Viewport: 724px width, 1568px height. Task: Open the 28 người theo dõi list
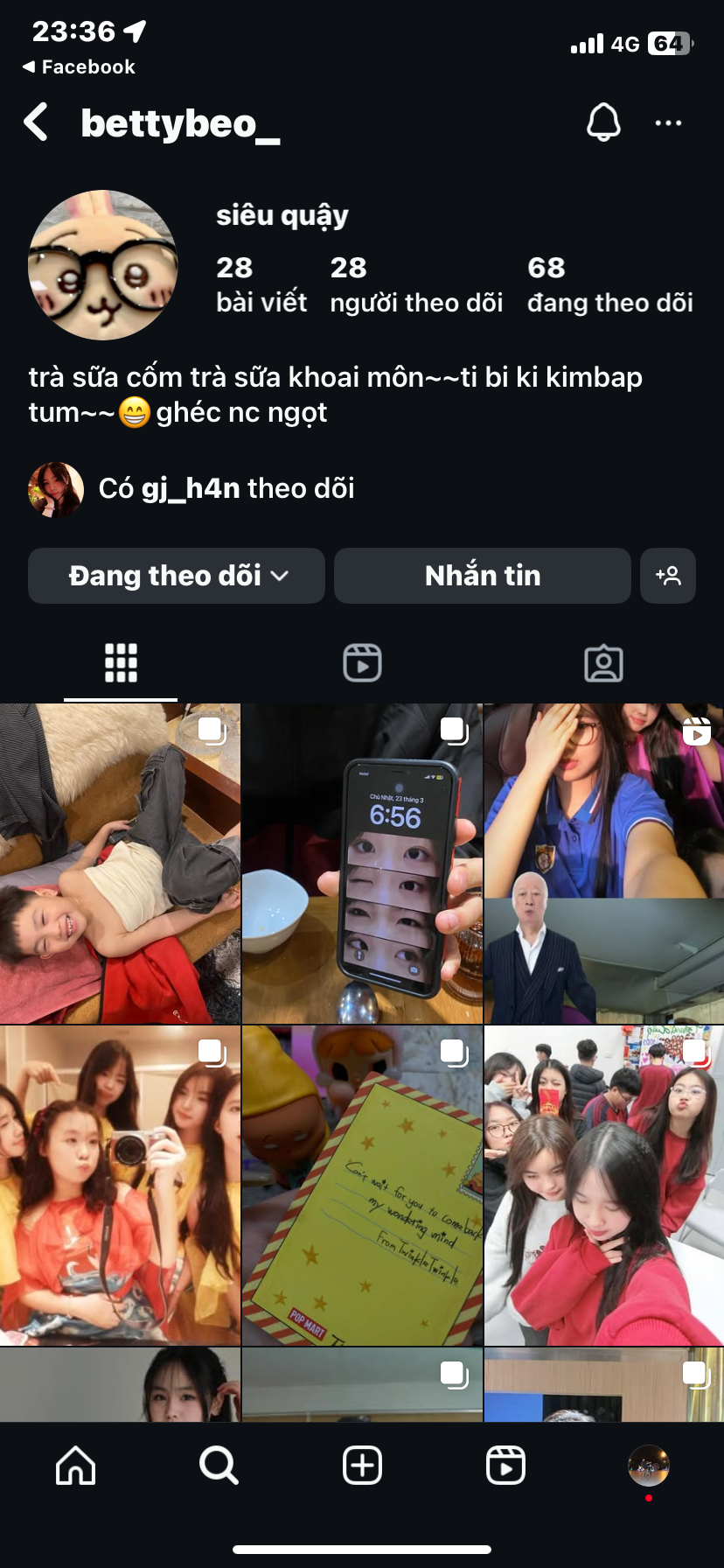tap(416, 284)
